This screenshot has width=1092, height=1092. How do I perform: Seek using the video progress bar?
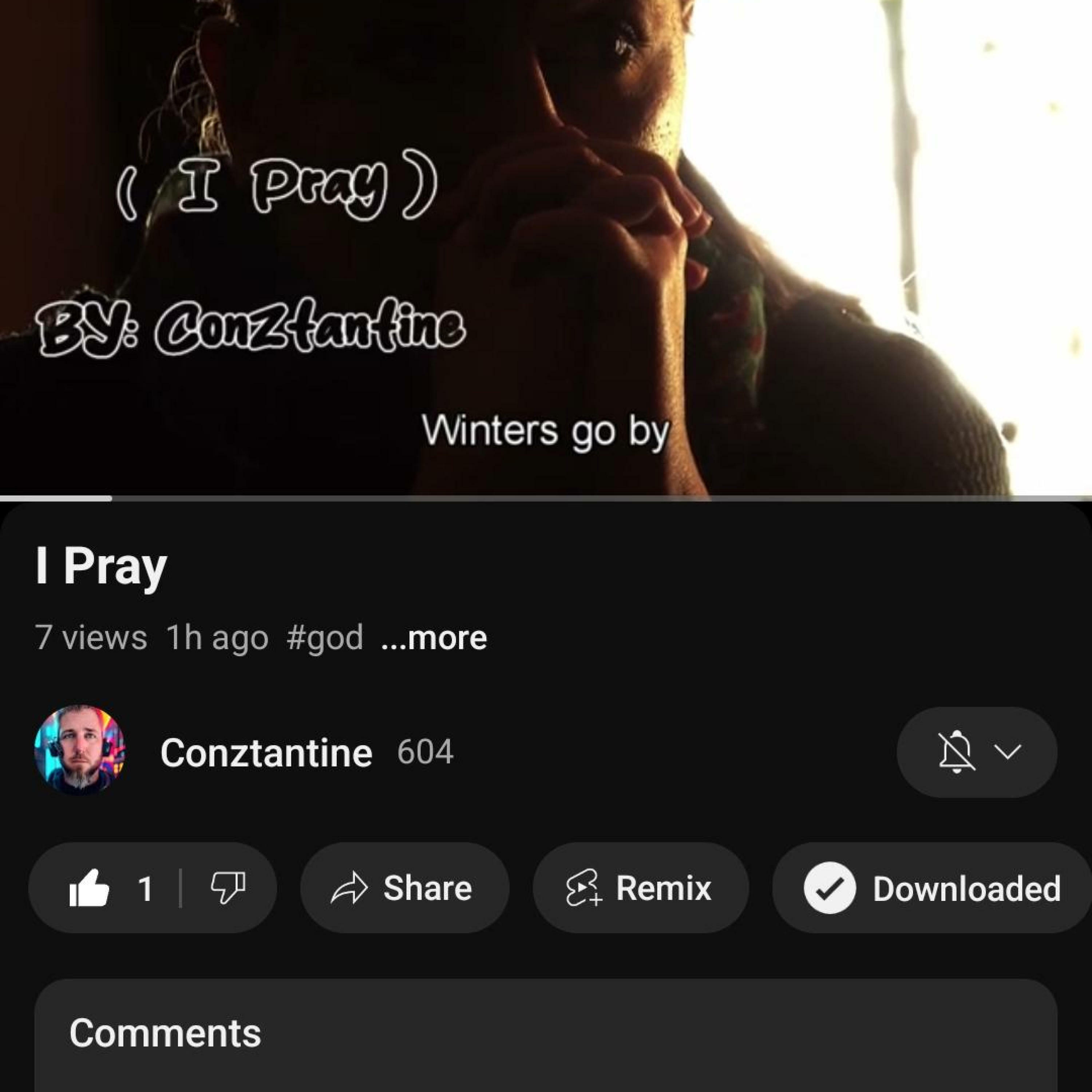546,498
